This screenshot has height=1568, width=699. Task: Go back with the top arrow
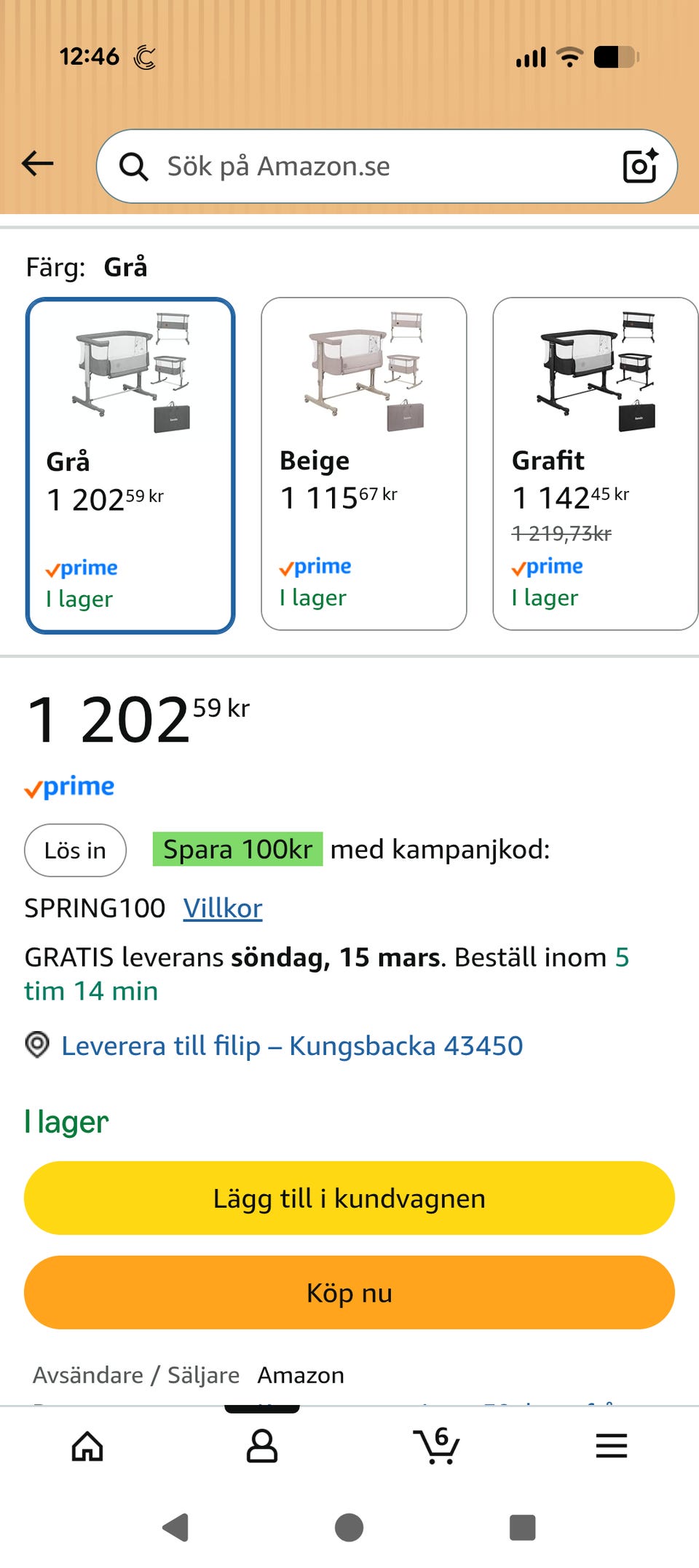pos(38,164)
